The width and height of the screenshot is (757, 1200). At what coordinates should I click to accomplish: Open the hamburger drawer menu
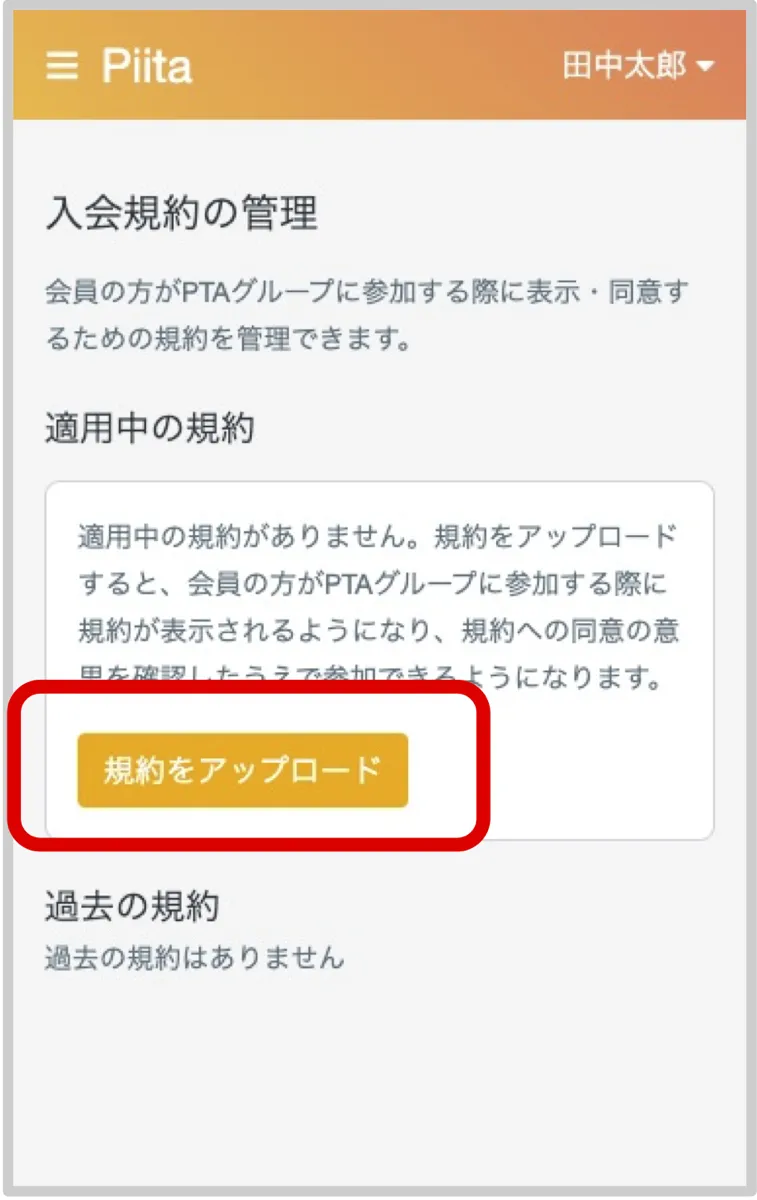coord(62,67)
